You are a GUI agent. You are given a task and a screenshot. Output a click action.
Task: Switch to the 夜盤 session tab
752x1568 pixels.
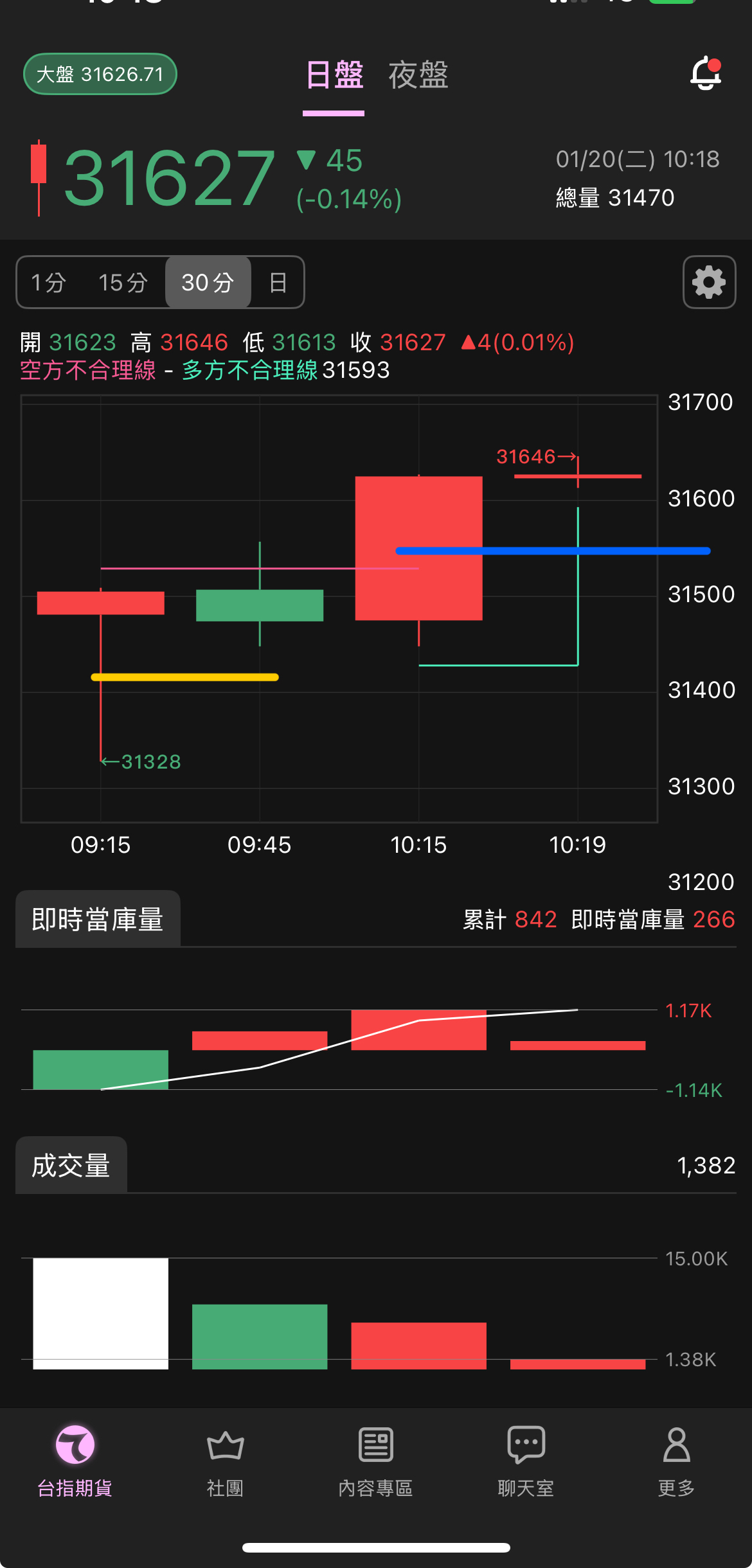point(418,75)
